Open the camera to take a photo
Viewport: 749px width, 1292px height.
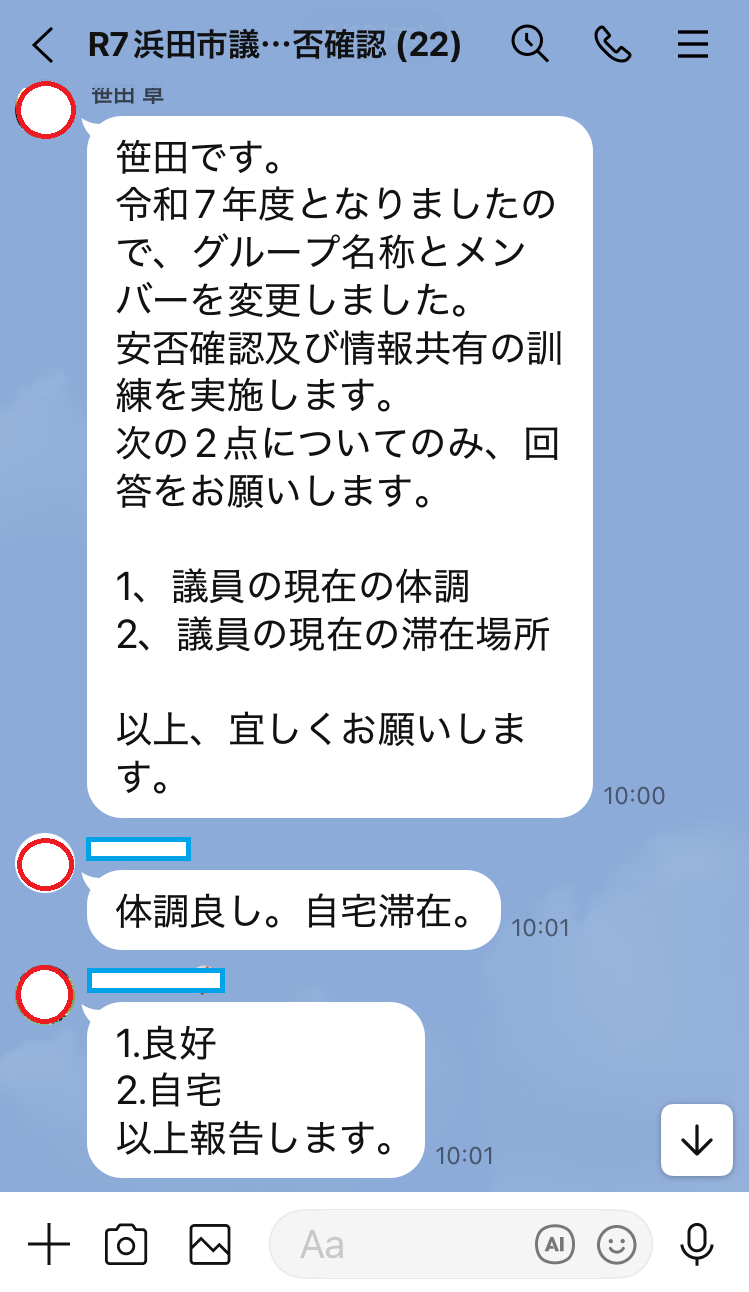pyautogui.click(x=126, y=1245)
